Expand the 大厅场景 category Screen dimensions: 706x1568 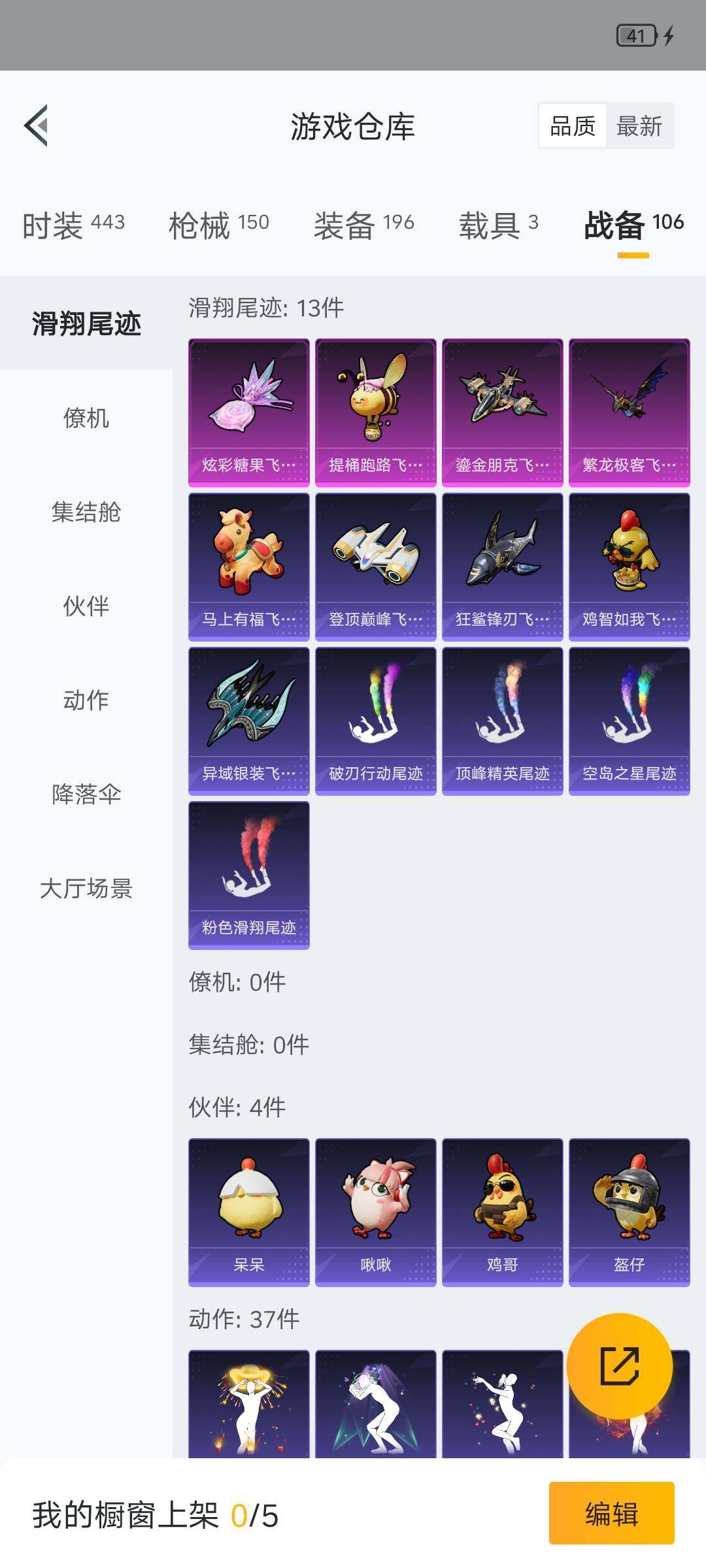(x=86, y=889)
